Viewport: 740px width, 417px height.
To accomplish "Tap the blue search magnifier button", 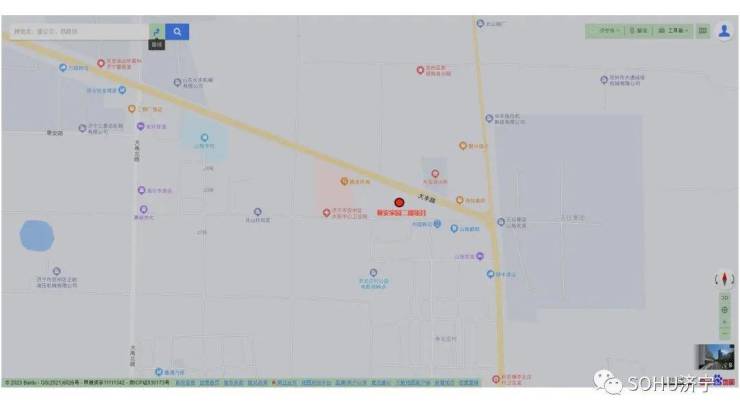I will click(177, 32).
